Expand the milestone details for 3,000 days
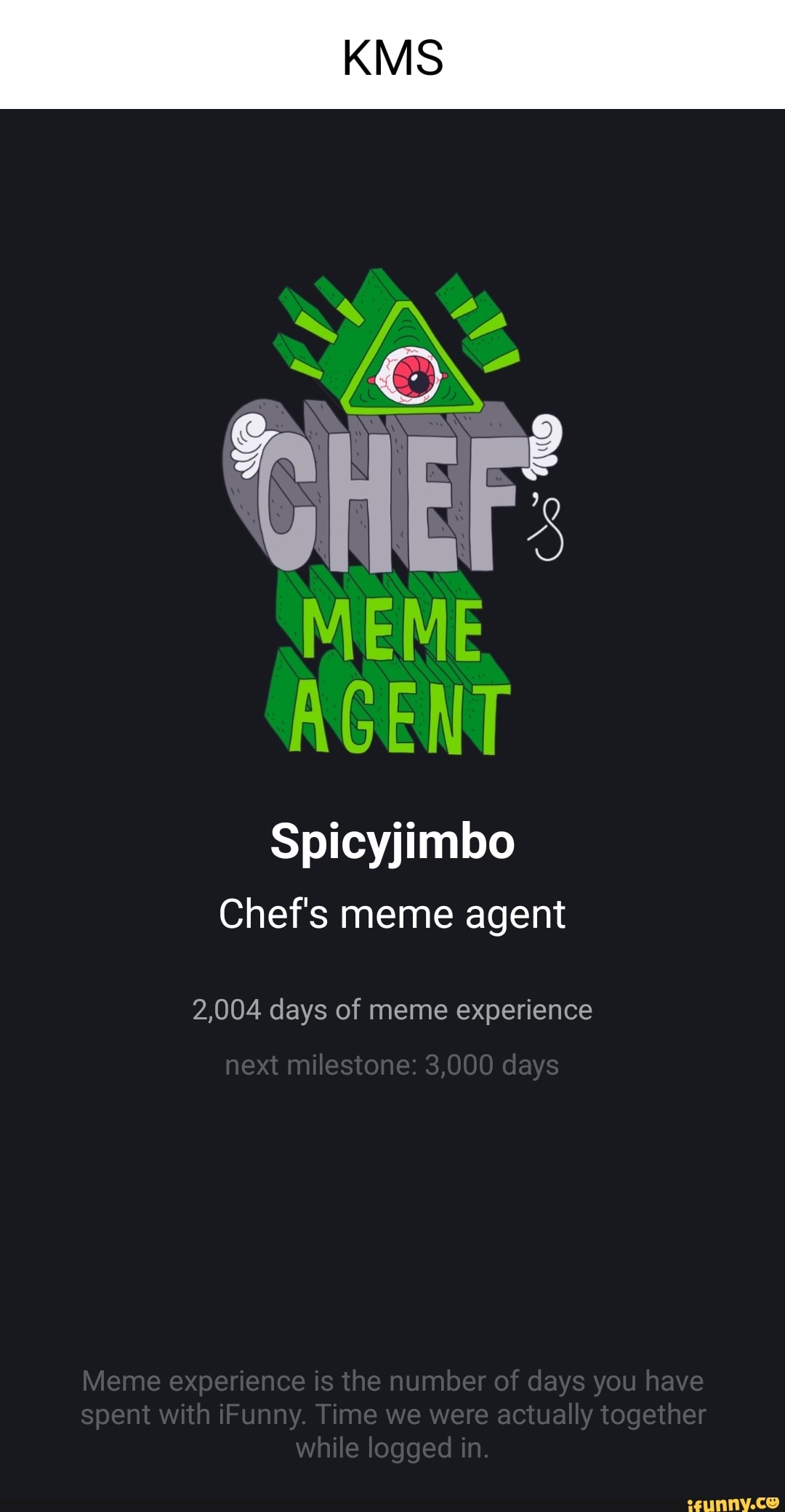The image size is (785, 1512). coord(392,1064)
